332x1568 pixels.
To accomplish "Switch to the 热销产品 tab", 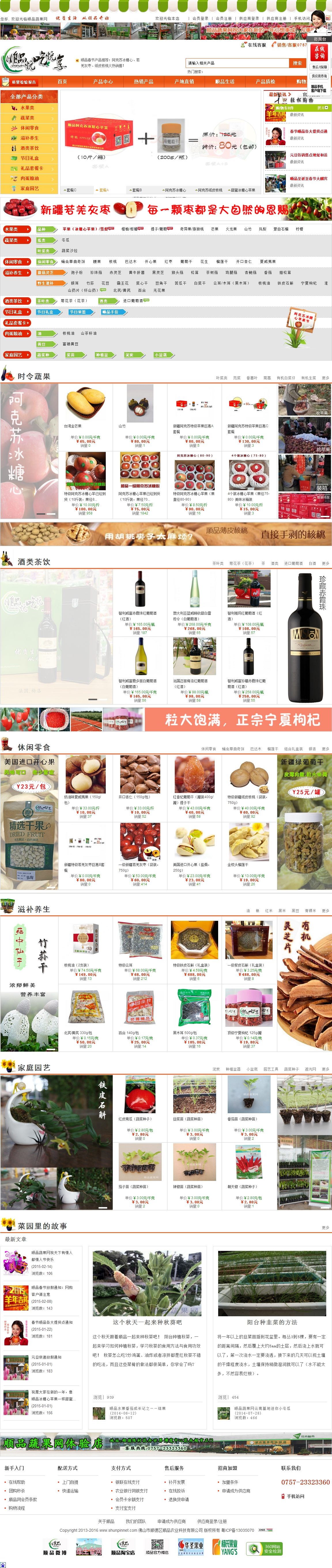I will coord(143,81).
